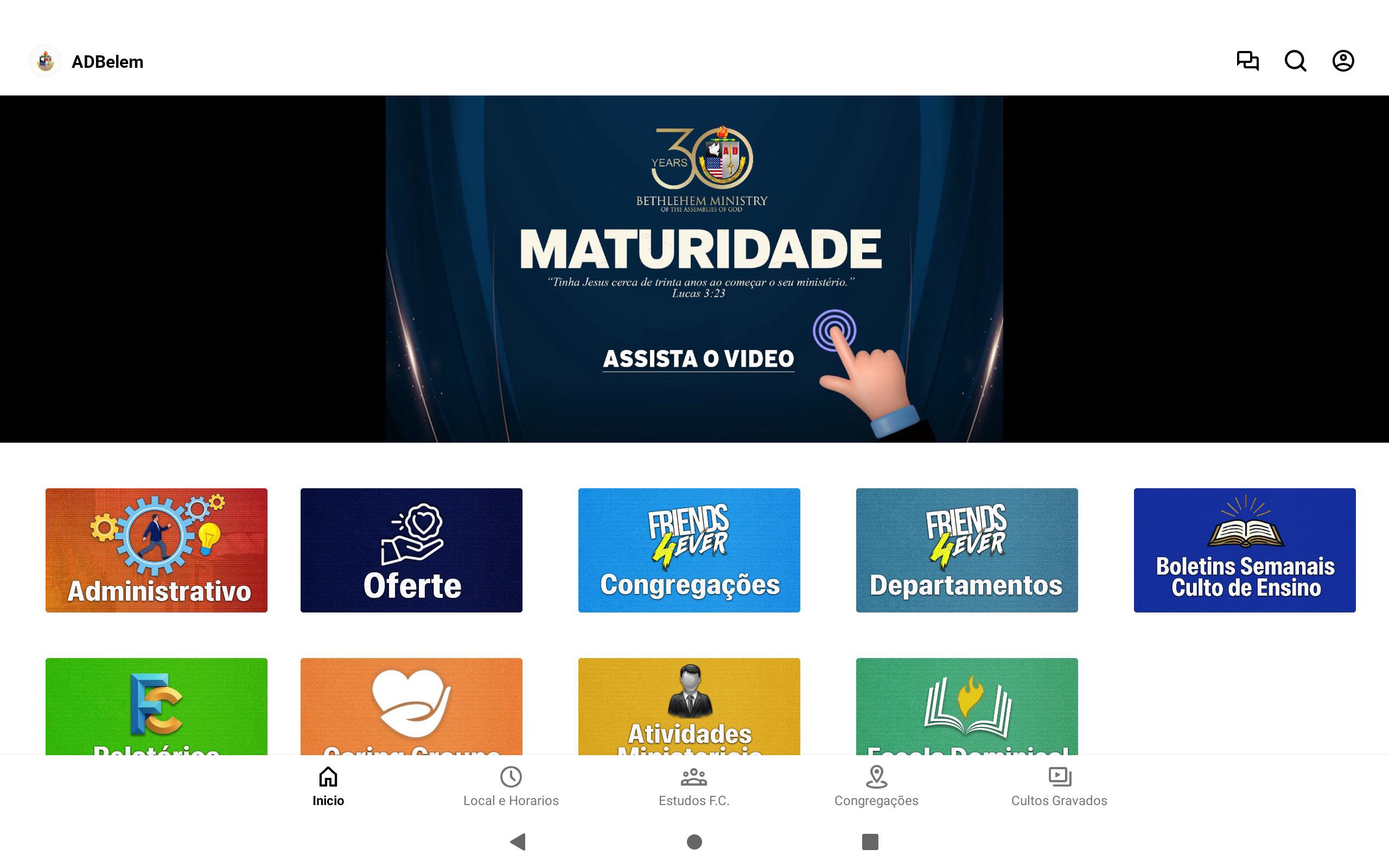Open the search icon

(x=1295, y=61)
